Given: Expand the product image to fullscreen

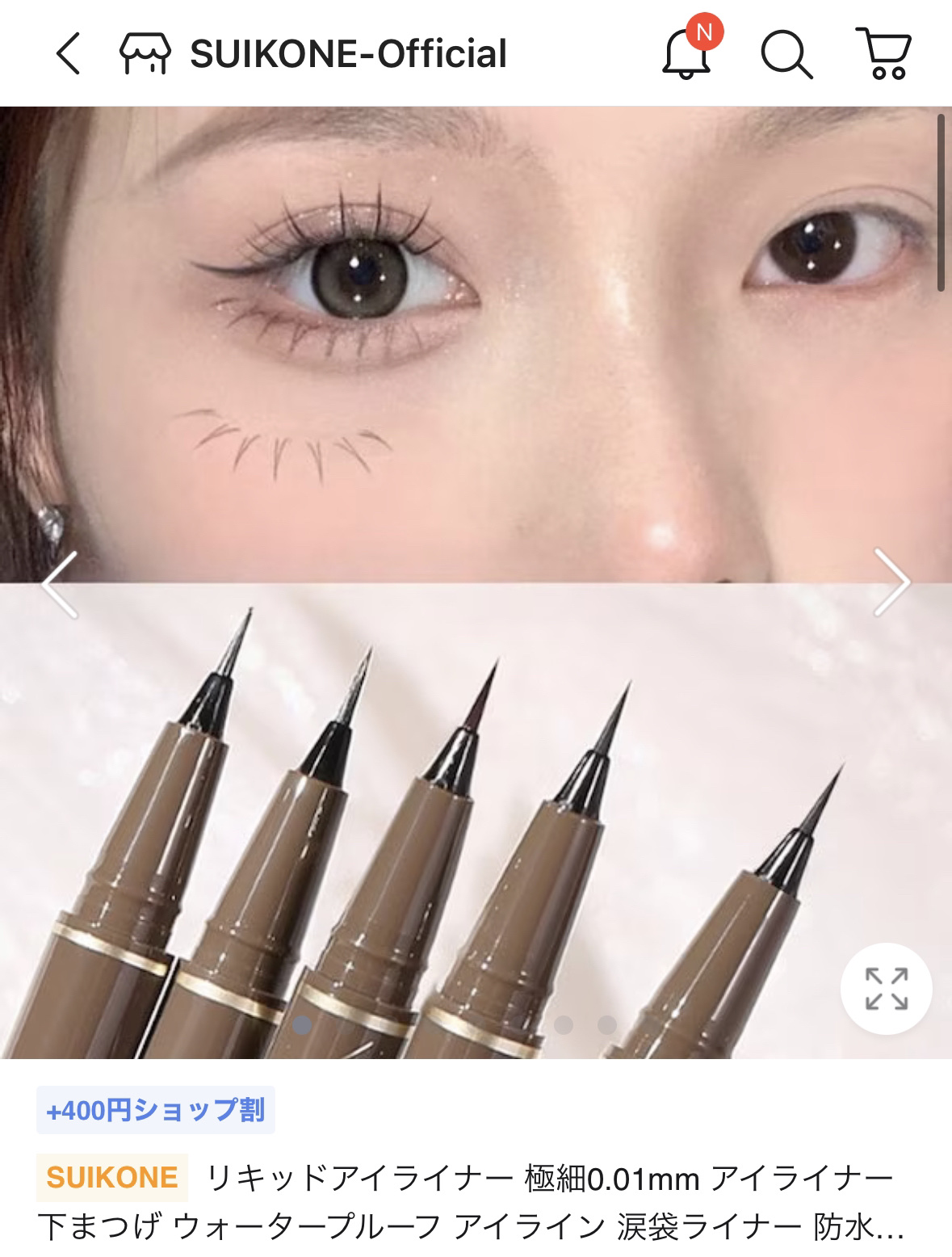Looking at the screenshot, I should point(886,989).
